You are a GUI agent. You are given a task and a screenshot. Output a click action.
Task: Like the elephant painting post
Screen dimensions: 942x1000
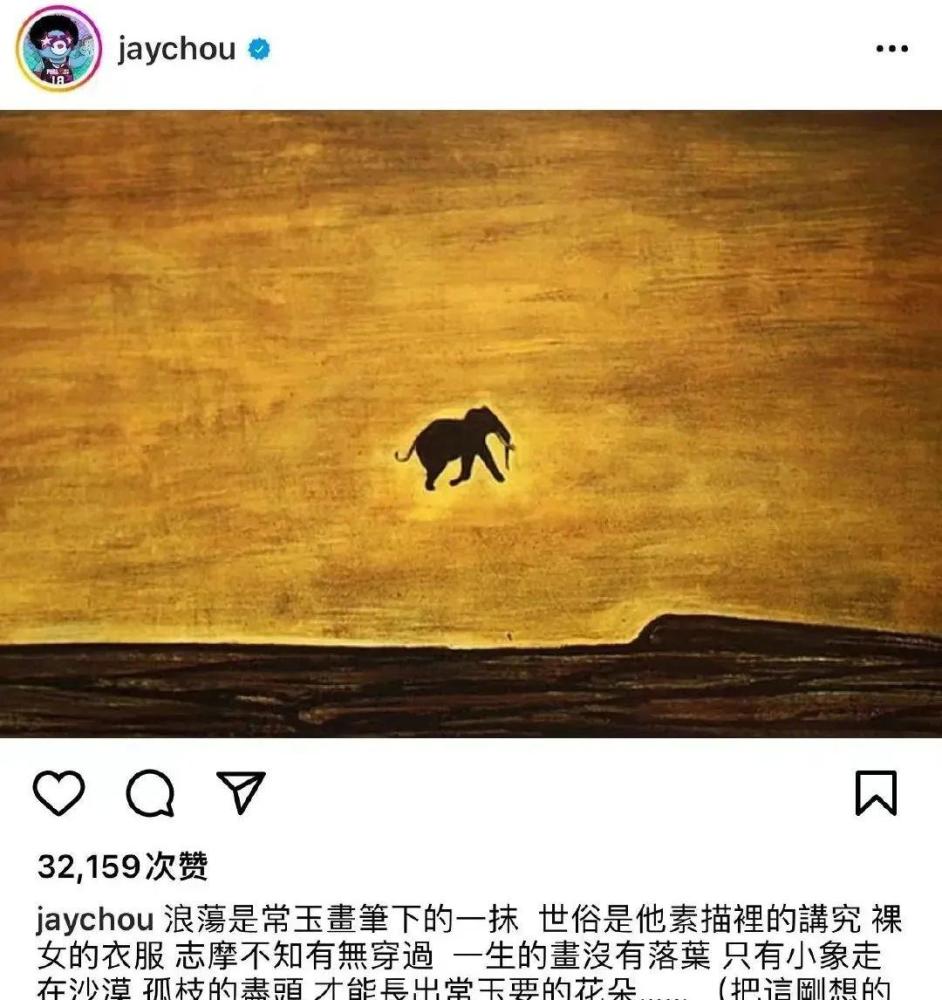tap(58, 793)
